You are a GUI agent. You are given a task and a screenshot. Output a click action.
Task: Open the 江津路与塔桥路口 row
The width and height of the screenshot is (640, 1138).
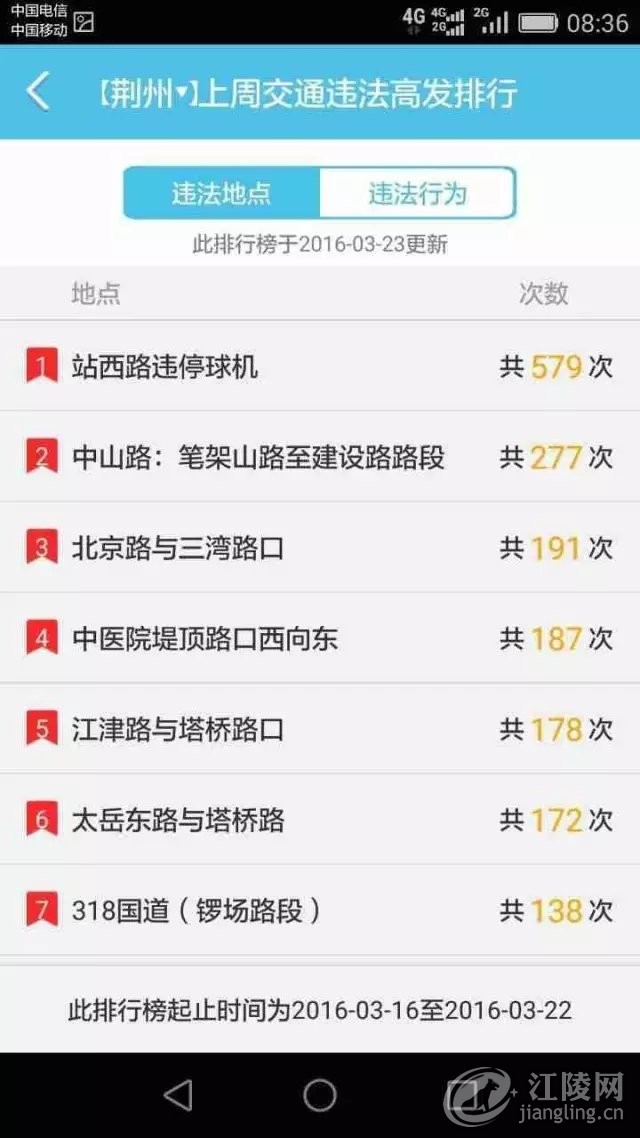click(320, 729)
